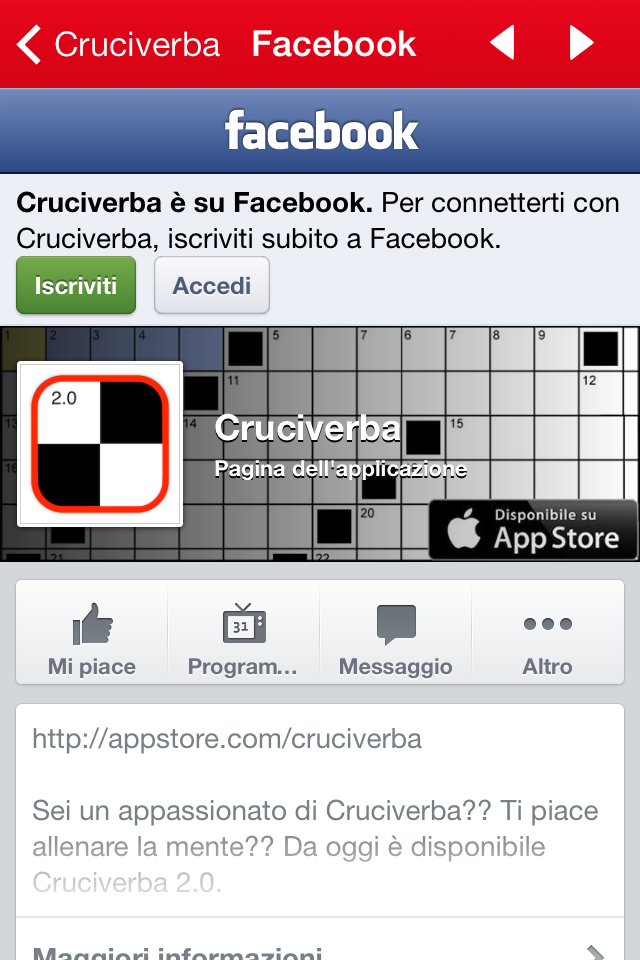Tap the right arrow to go forward
This screenshot has height=960, width=640.
click(x=581, y=44)
